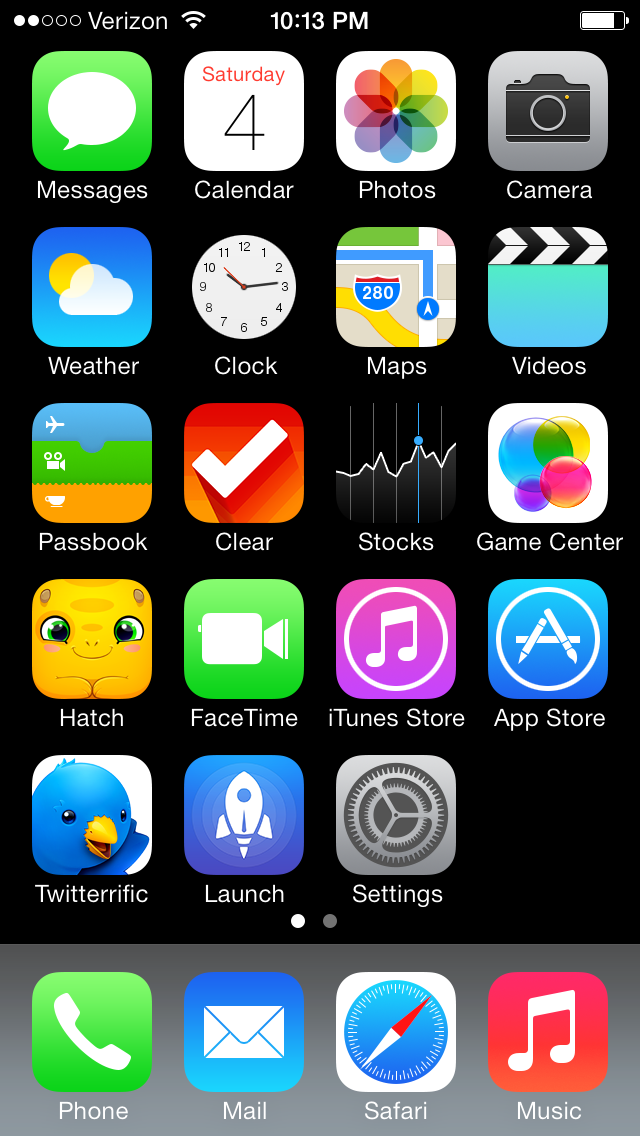Open the Clock app
The image size is (640, 1136).
click(x=244, y=287)
